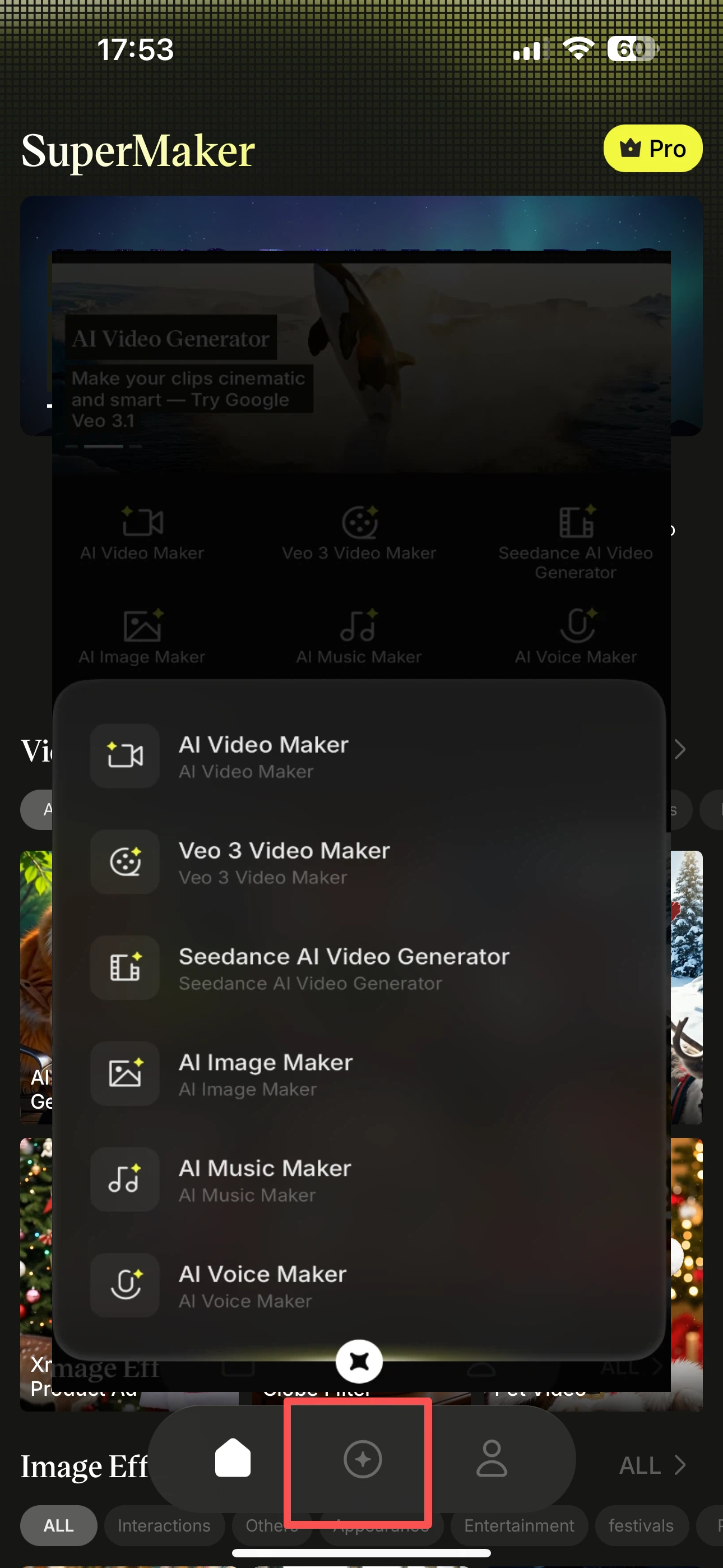The height and width of the screenshot is (1568, 723).
Task: Switch to the create sparkle tab
Action: tap(362, 1459)
